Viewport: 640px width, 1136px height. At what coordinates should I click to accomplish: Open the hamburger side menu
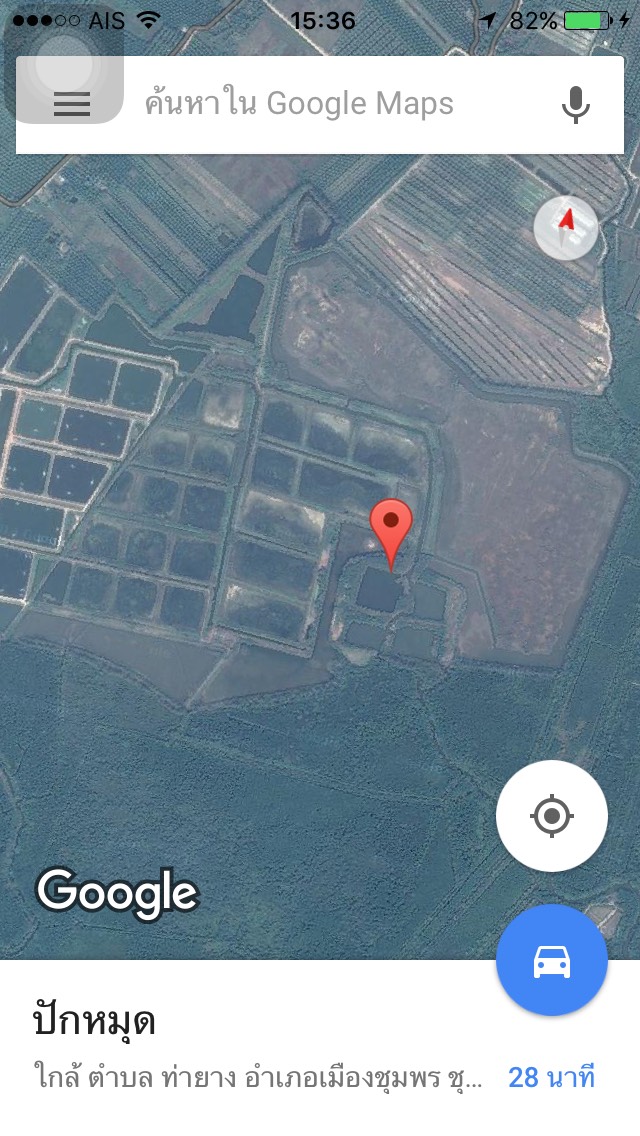[x=72, y=104]
